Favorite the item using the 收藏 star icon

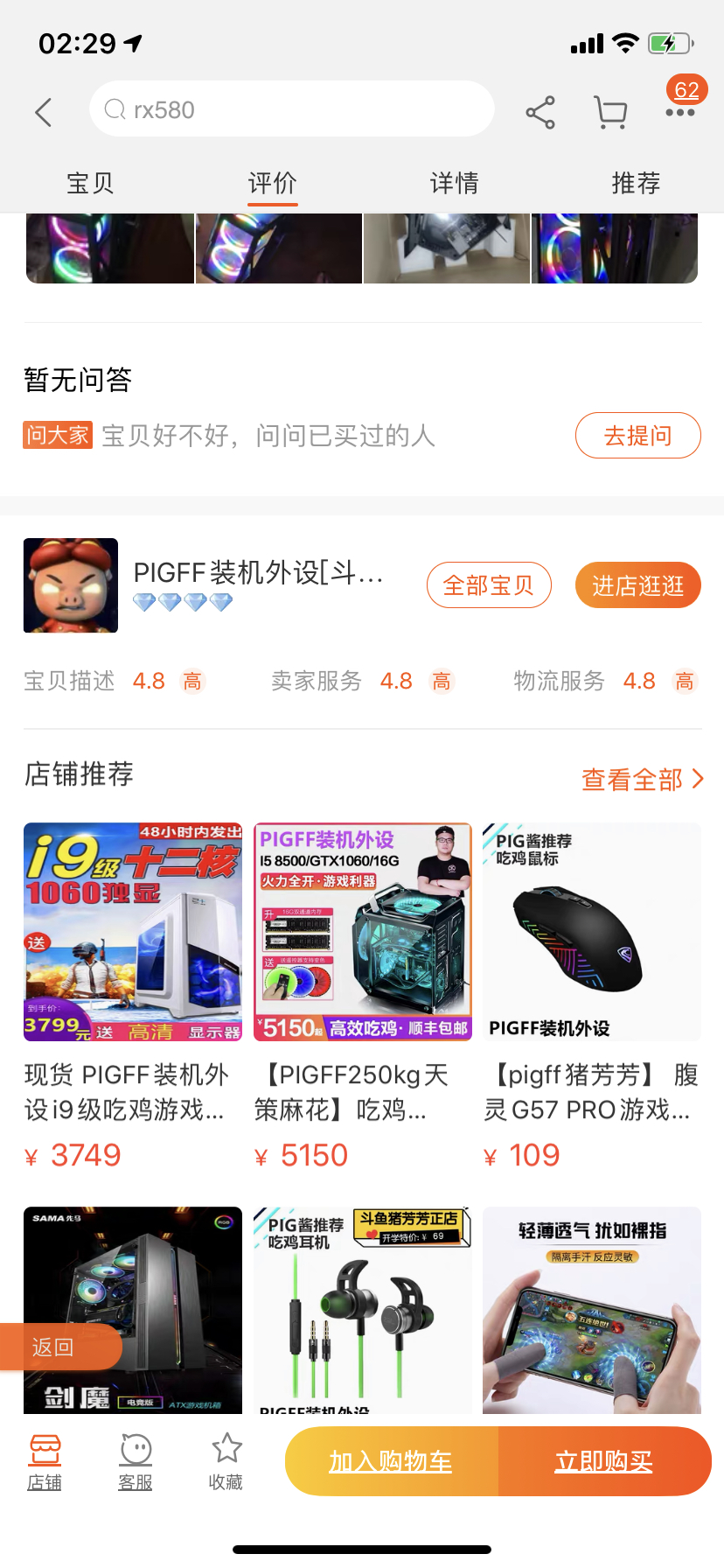225,1459
